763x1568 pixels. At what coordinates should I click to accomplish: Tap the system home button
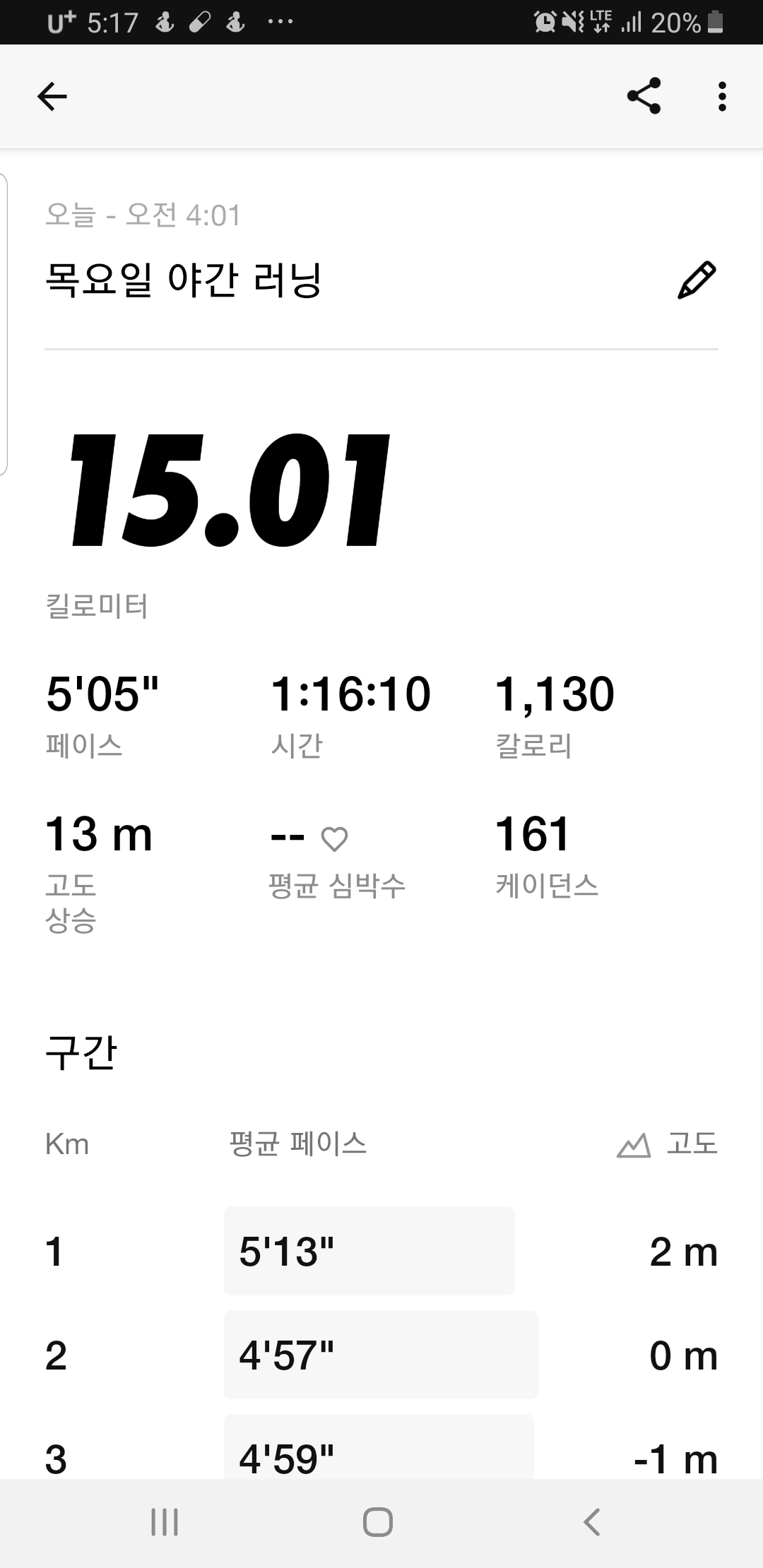378,1522
